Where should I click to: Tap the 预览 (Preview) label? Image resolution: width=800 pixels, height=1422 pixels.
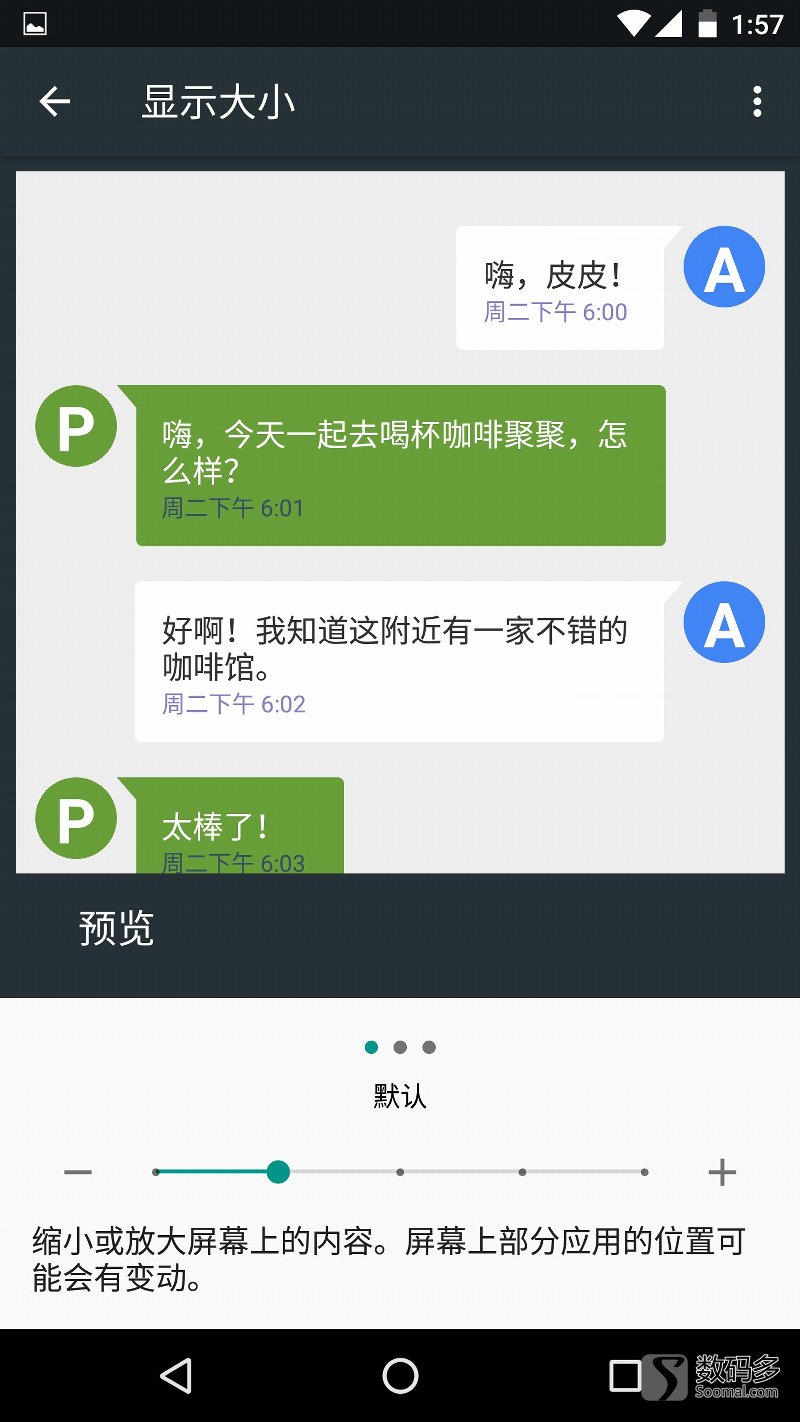[116, 930]
